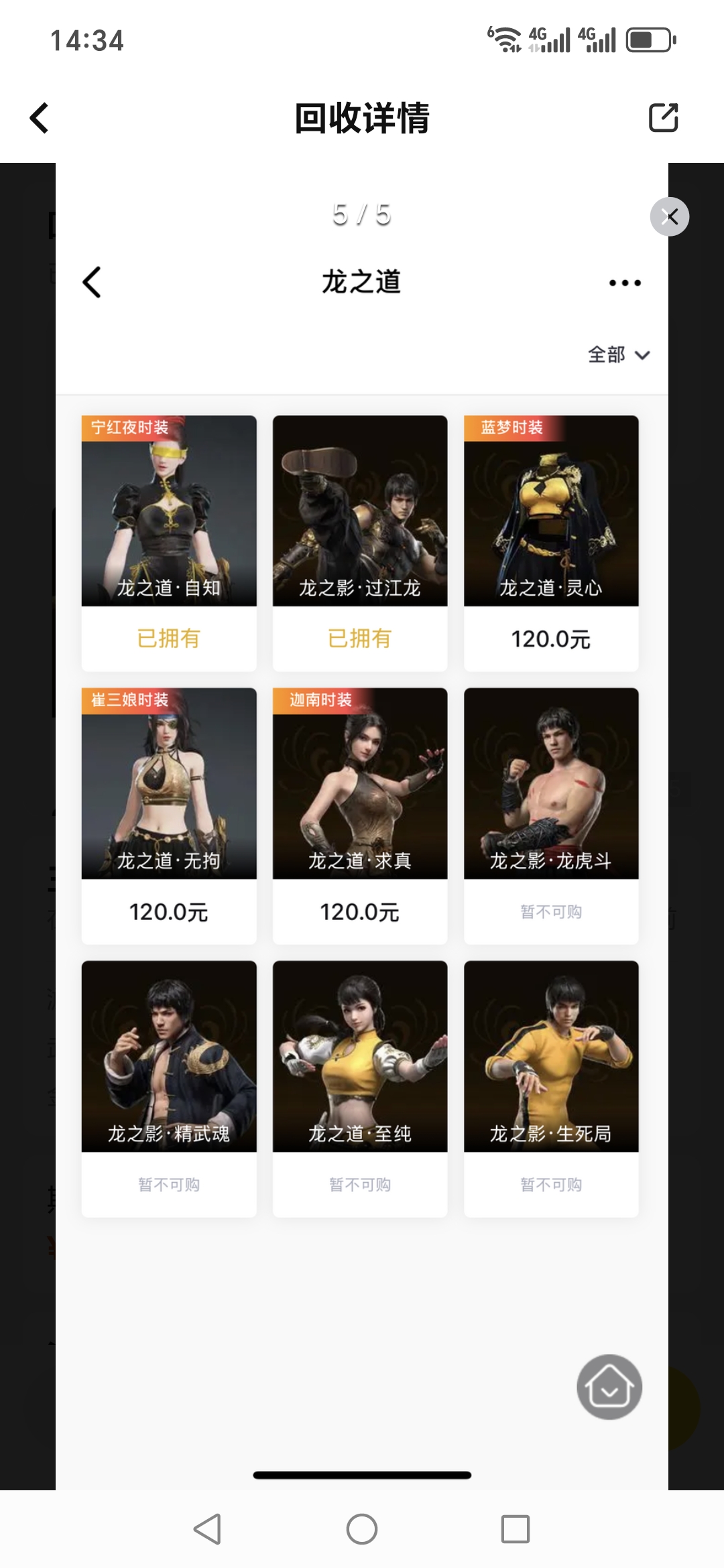
Task: Tap the system back button
Action: tap(207, 1529)
